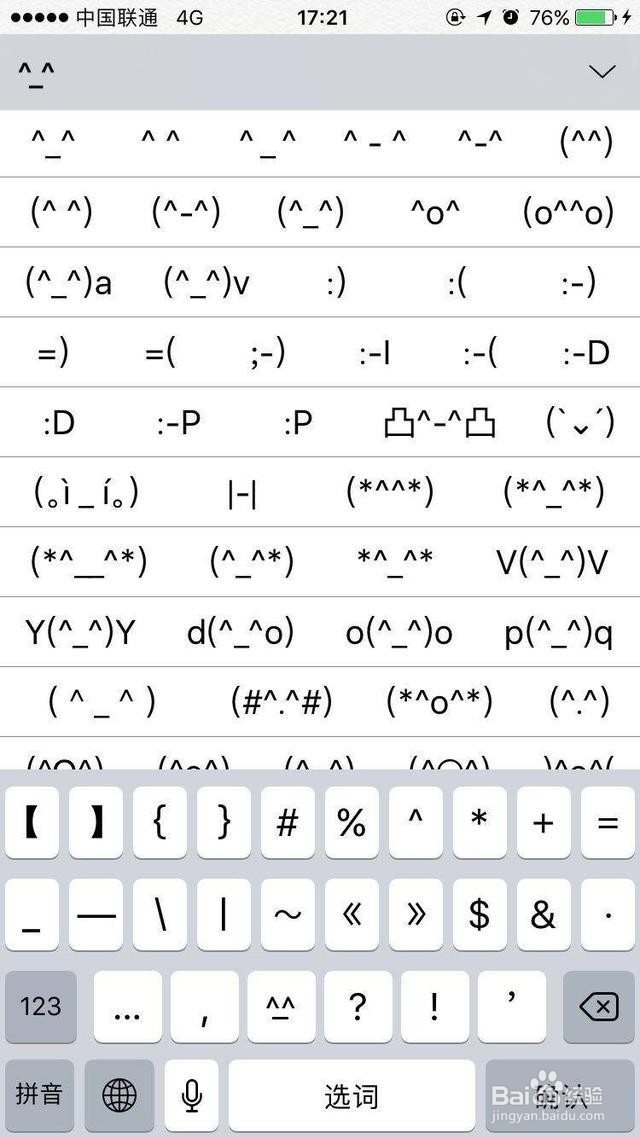Pick the p(^_^)q emoticon

click(559, 633)
